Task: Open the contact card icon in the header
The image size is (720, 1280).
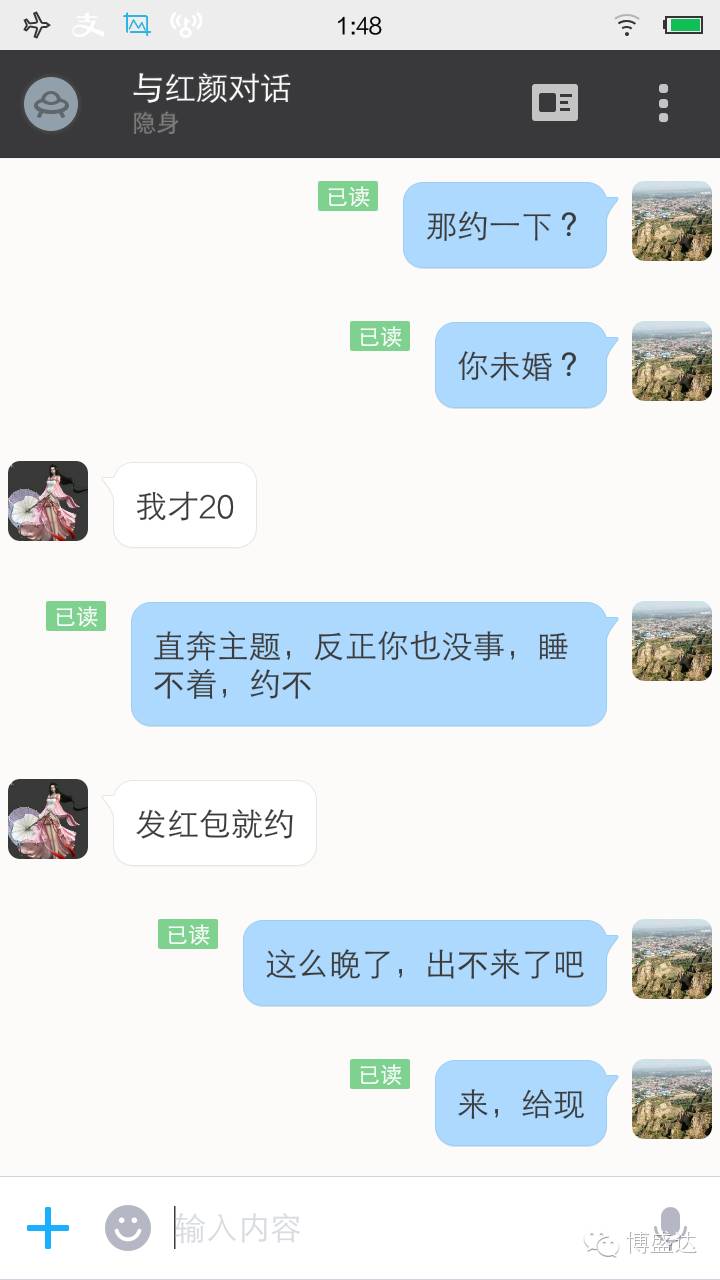Action: 555,102
